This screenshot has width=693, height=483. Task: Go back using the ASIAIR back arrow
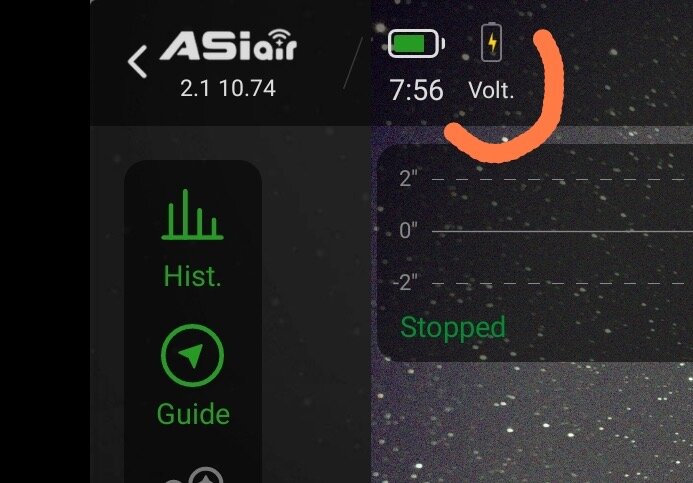[x=138, y=61]
